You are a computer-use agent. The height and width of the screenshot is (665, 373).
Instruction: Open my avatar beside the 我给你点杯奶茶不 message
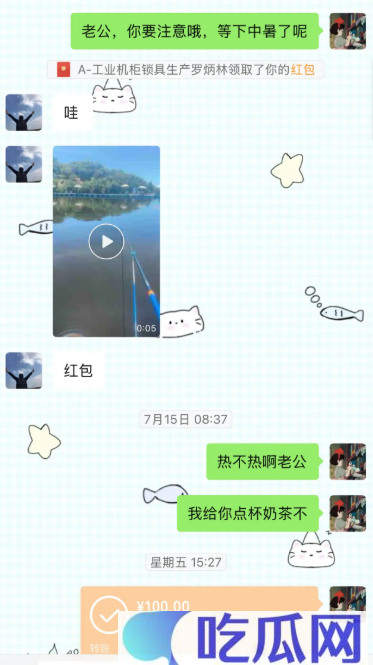pyautogui.click(x=348, y=513)
